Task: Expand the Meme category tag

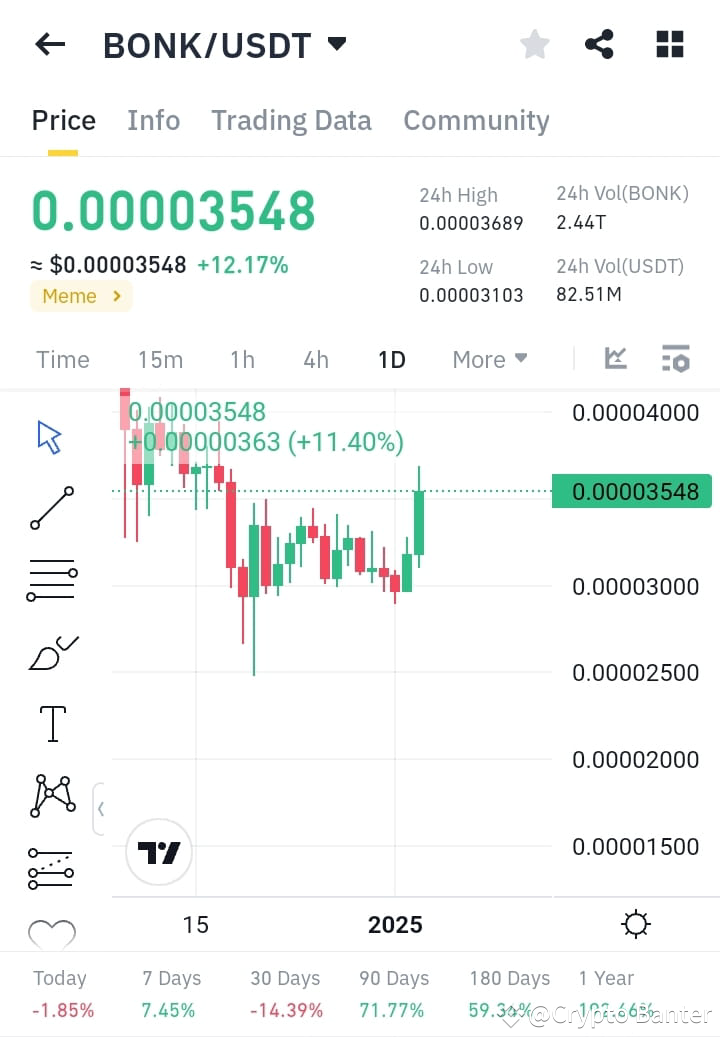Action: coord(81,296)
